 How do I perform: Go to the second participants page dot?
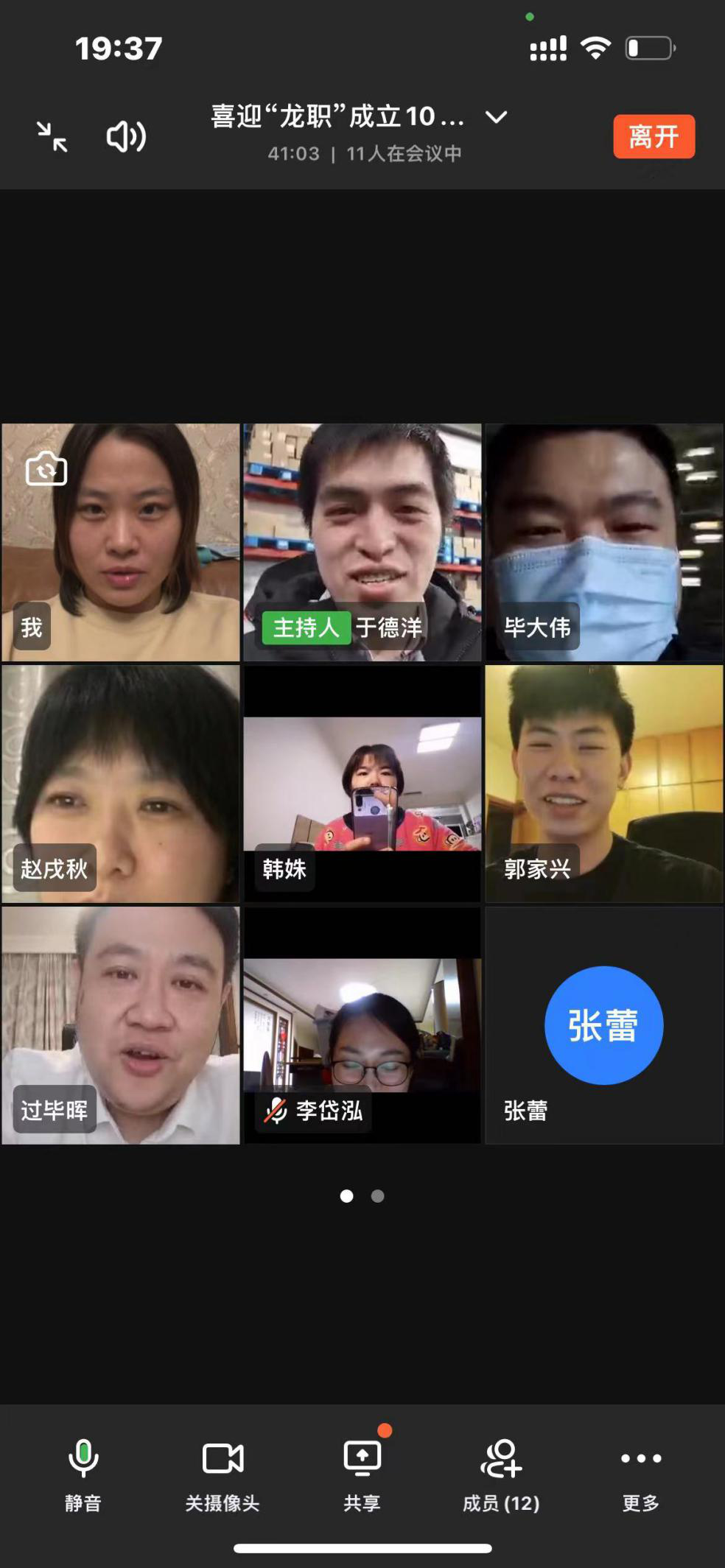click(378, 1196)
